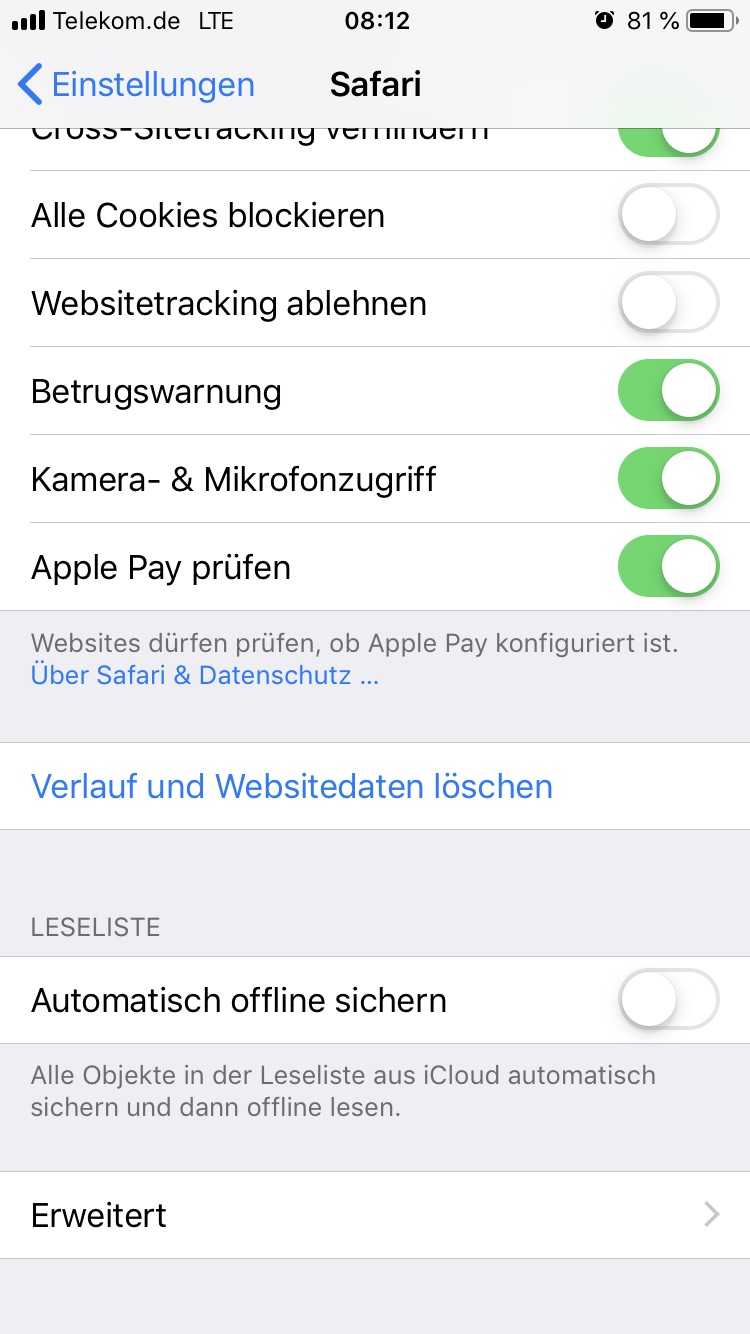
Task: Open Über Safari & Datenschutz link
Action: 205,675
